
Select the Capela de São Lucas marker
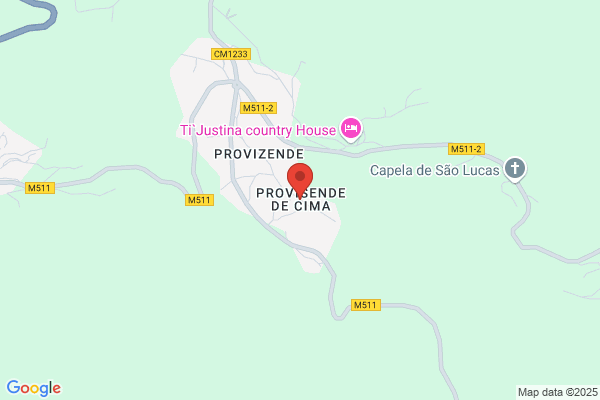coord(515,170)
